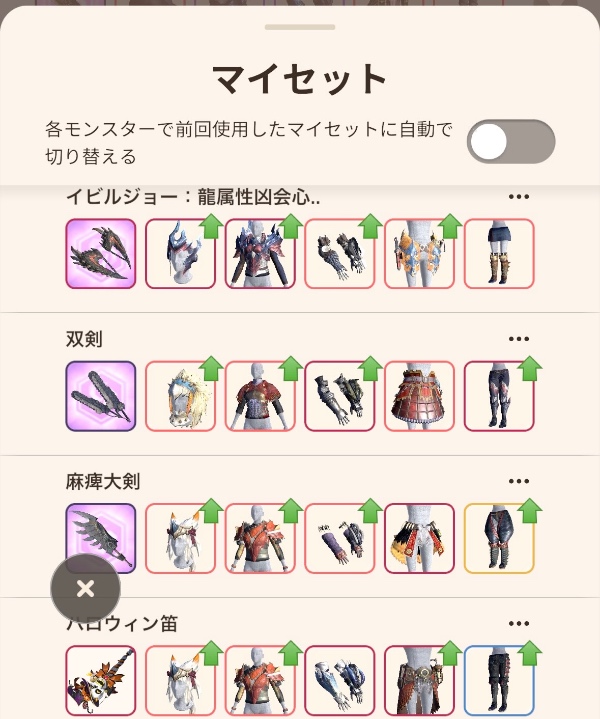Tap the chest armor in イビルジョー set
This screenshot has width=600, height=719.
pyautogui.click(x=260, y=254)
